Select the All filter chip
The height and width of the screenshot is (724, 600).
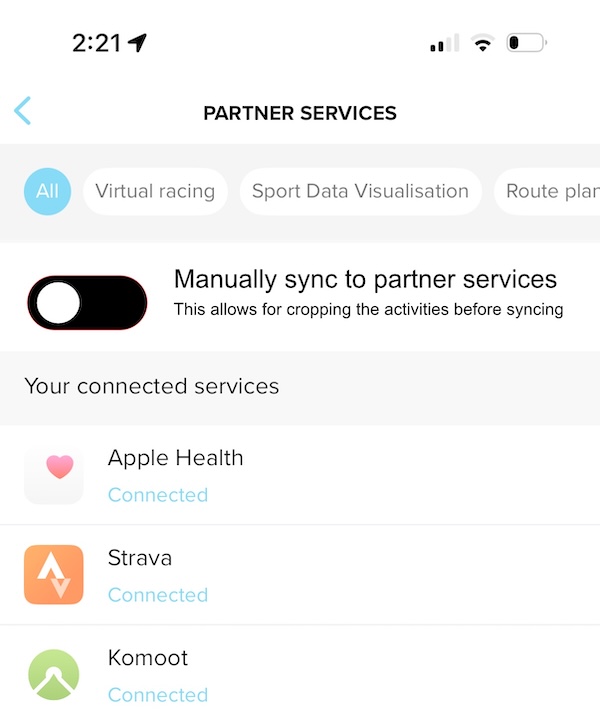(x=47, y=191)
